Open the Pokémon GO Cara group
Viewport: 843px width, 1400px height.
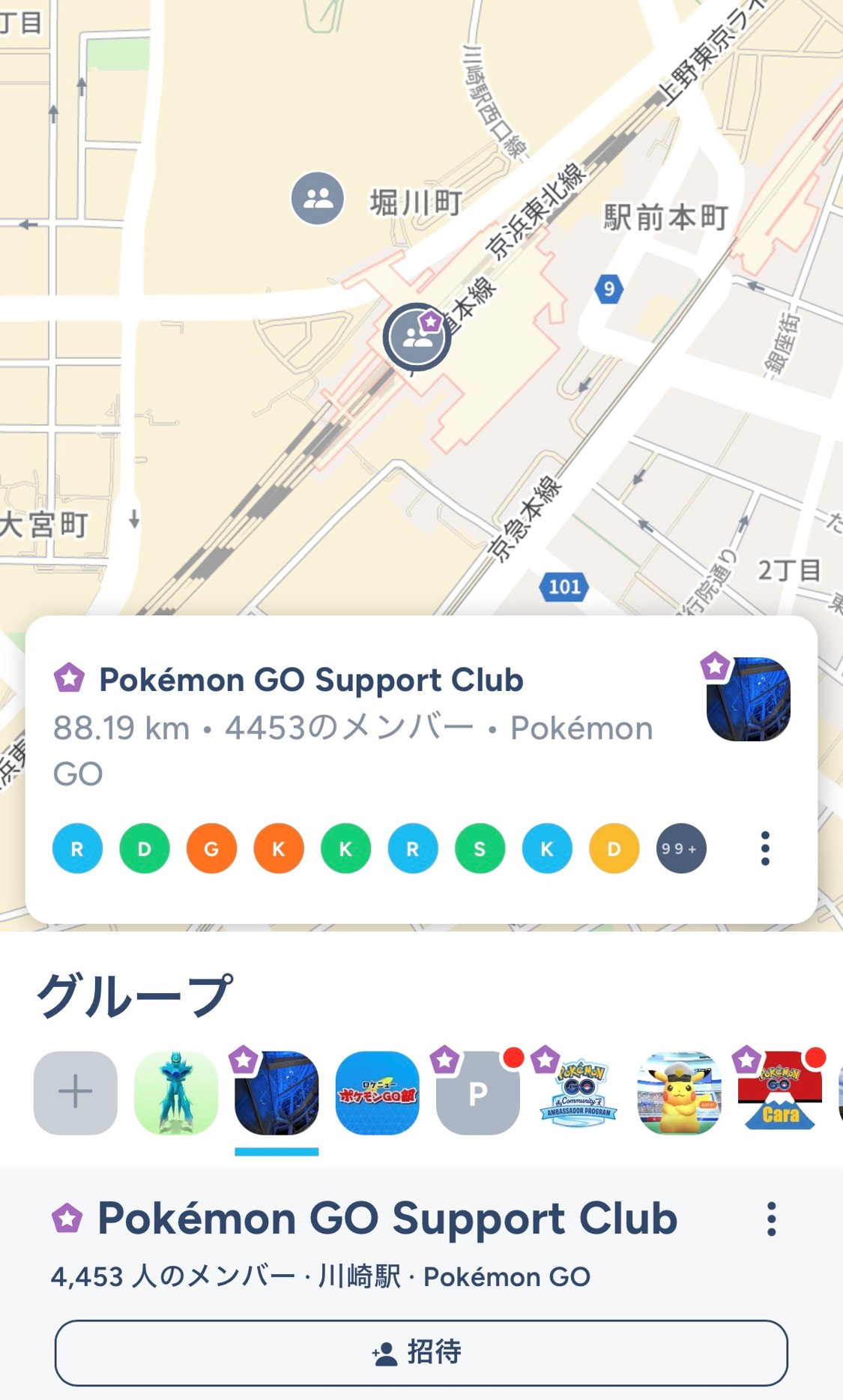click(779, 1093)
